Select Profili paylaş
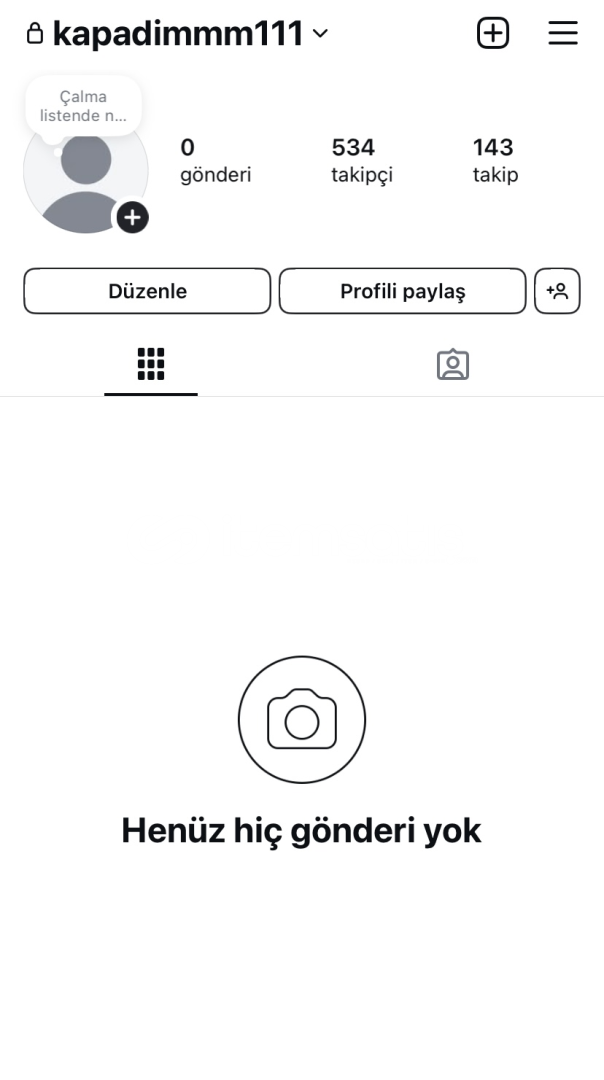The height and width of the screenshot is (1080, 604). 402,291
